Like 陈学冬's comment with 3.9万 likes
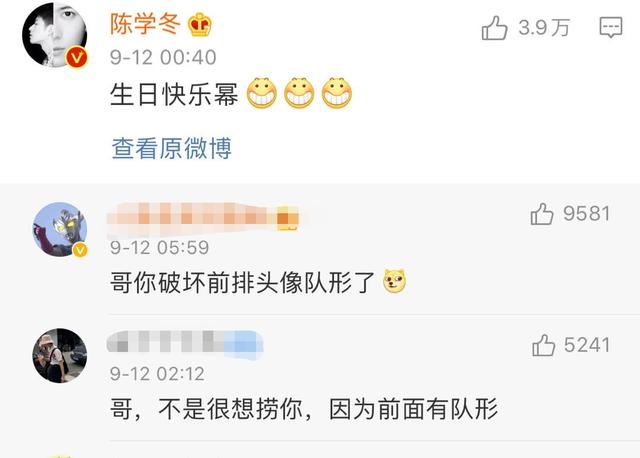 coord(495,29)
